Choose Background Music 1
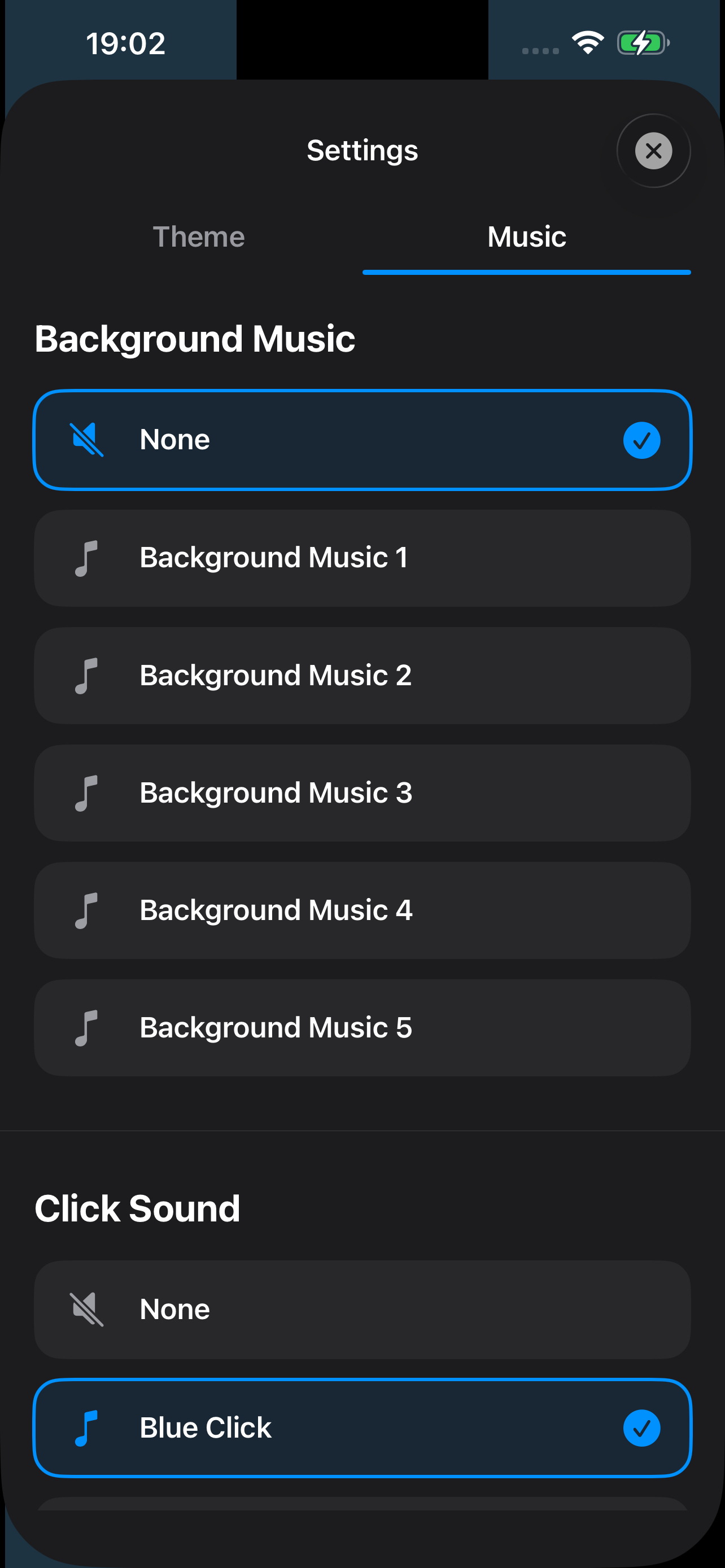 tap(362, 558)
